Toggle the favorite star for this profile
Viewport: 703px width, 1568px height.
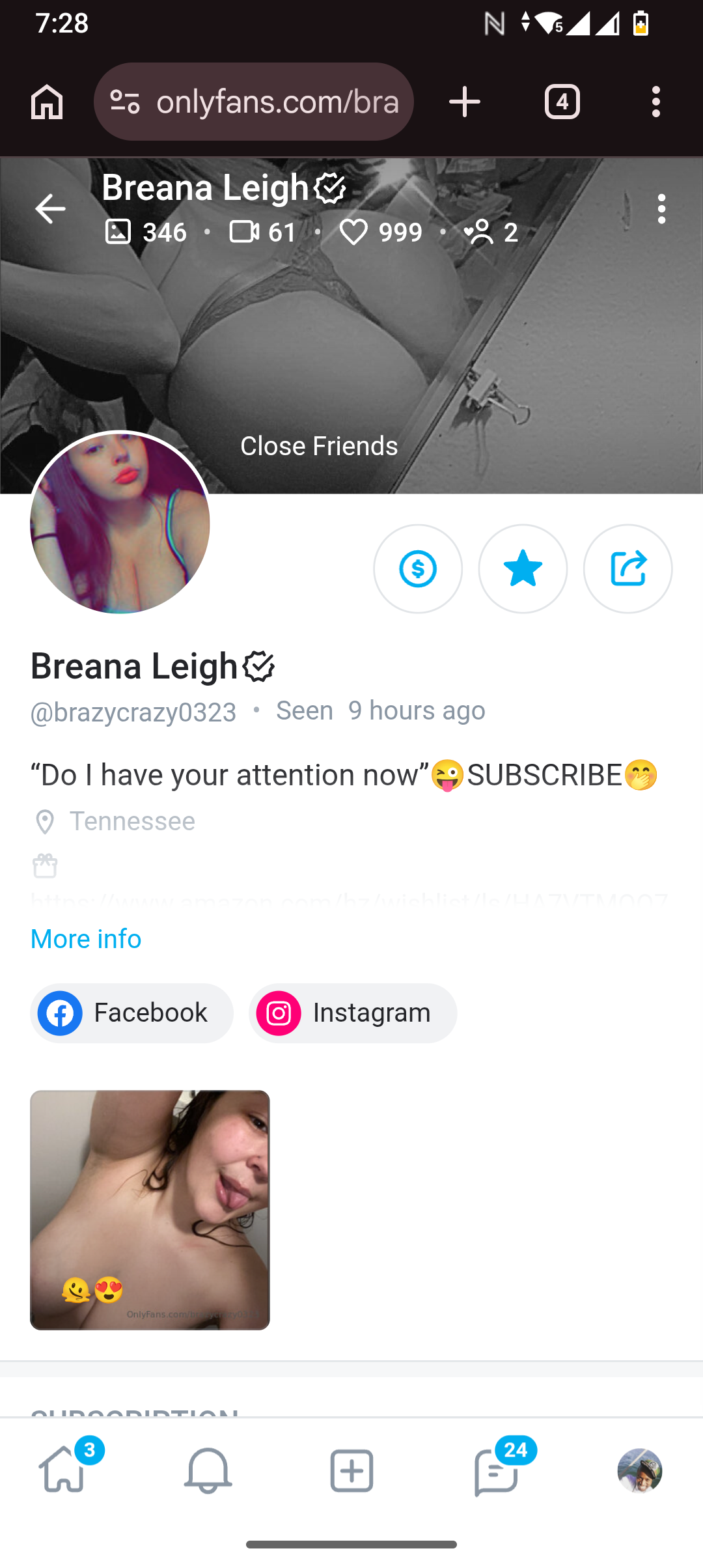click(523, 568)
